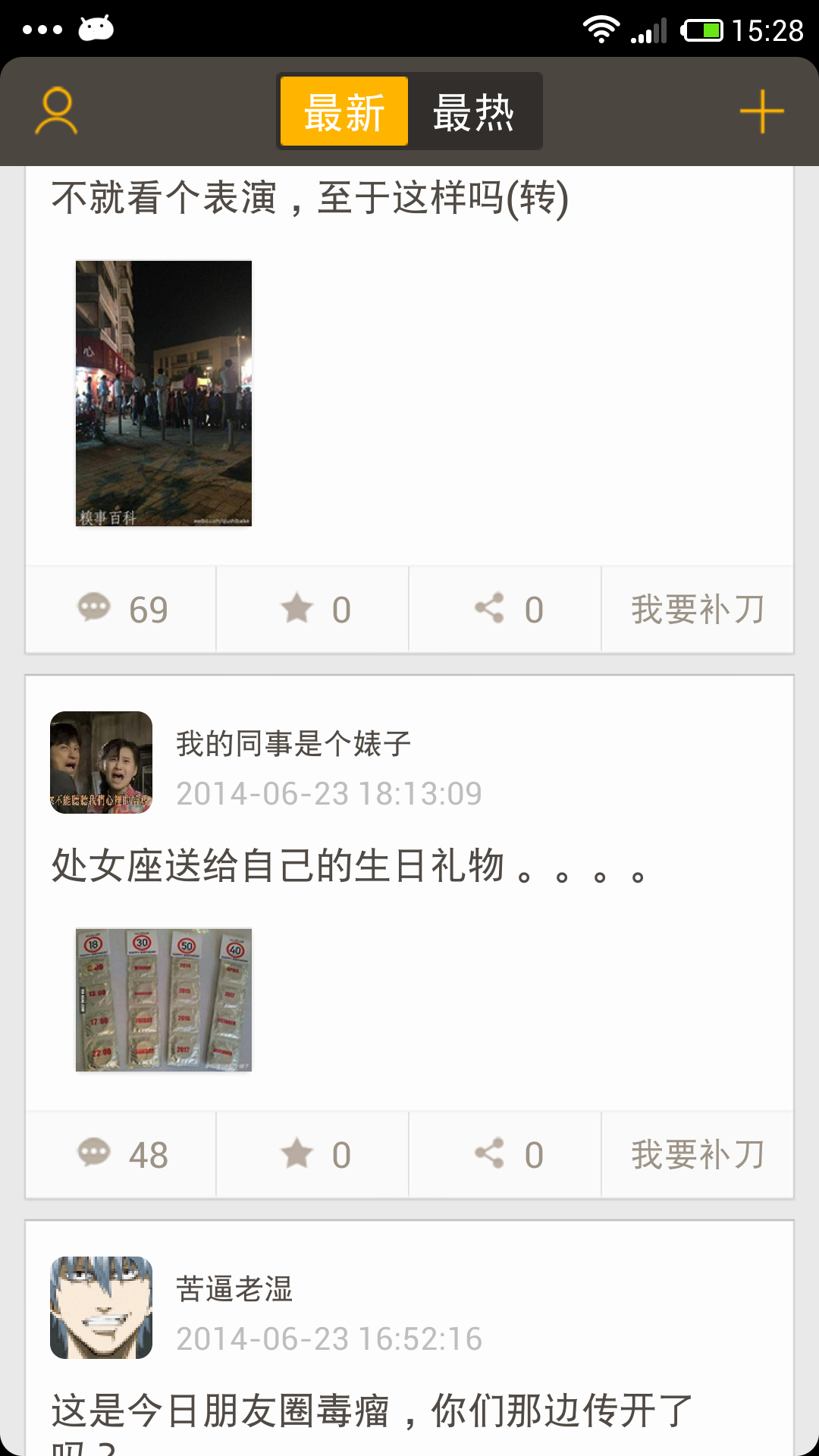Screen dimensions: 819x1456
Task: Star the 处女座送给自己的生日礼物 post
Action: 313,1154
